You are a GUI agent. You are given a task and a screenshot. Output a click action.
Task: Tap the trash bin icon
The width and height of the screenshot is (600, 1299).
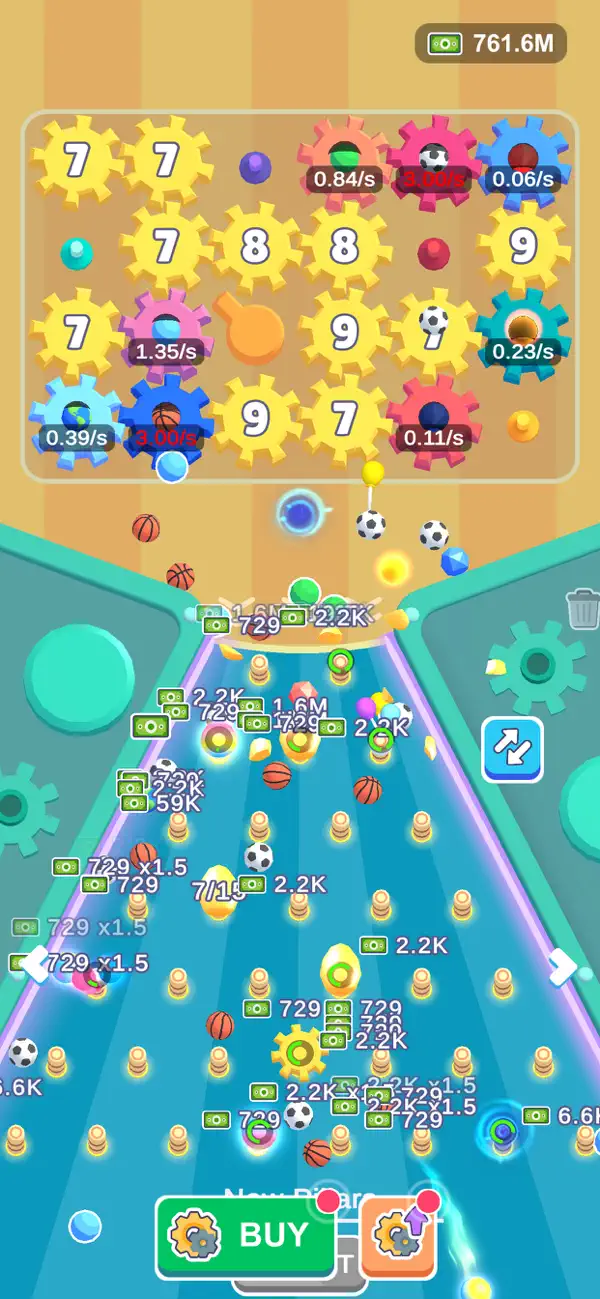(582, 609)
